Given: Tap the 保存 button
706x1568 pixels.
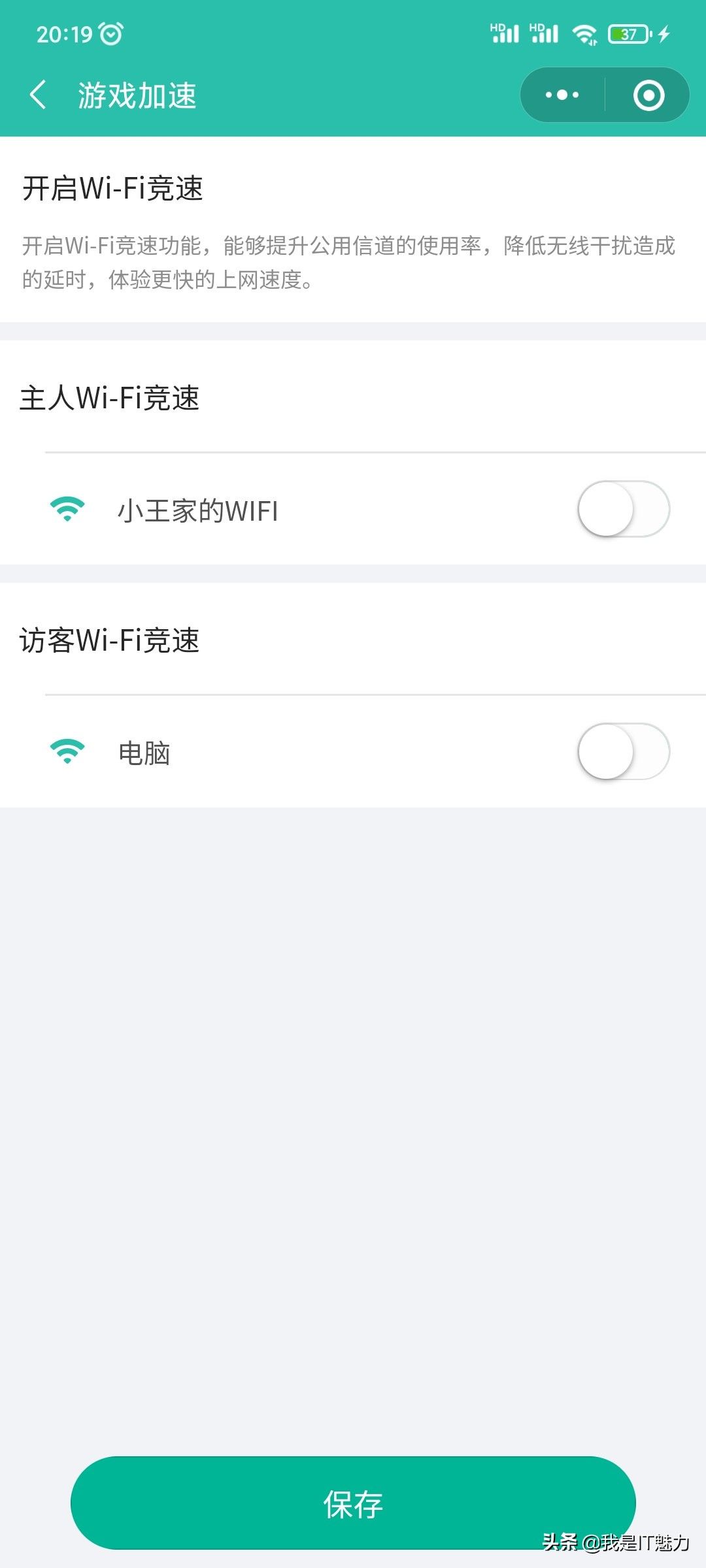Looking at the screenshot, I should pos(353,1503).
